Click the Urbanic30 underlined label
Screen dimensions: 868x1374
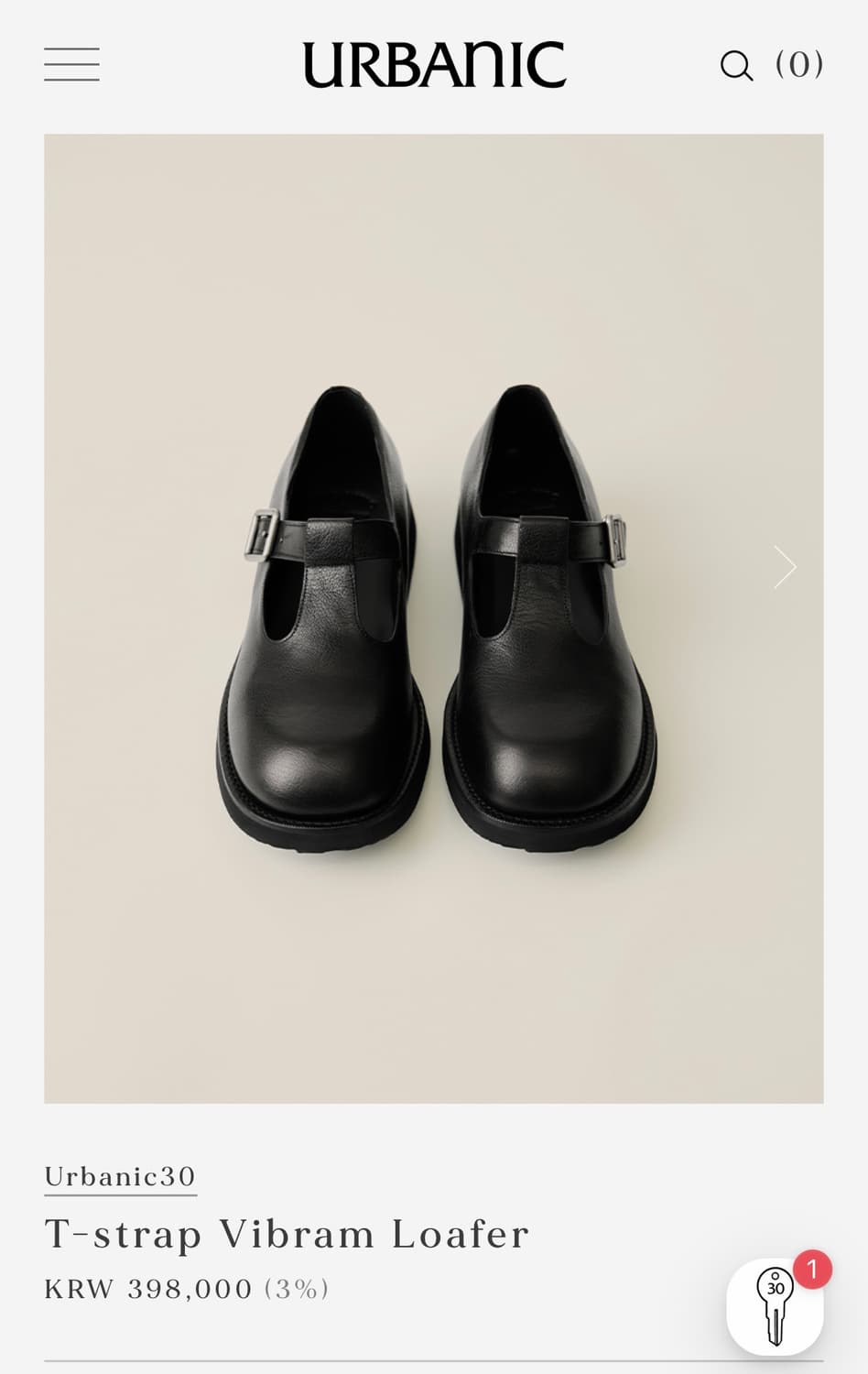(120, 1174)
